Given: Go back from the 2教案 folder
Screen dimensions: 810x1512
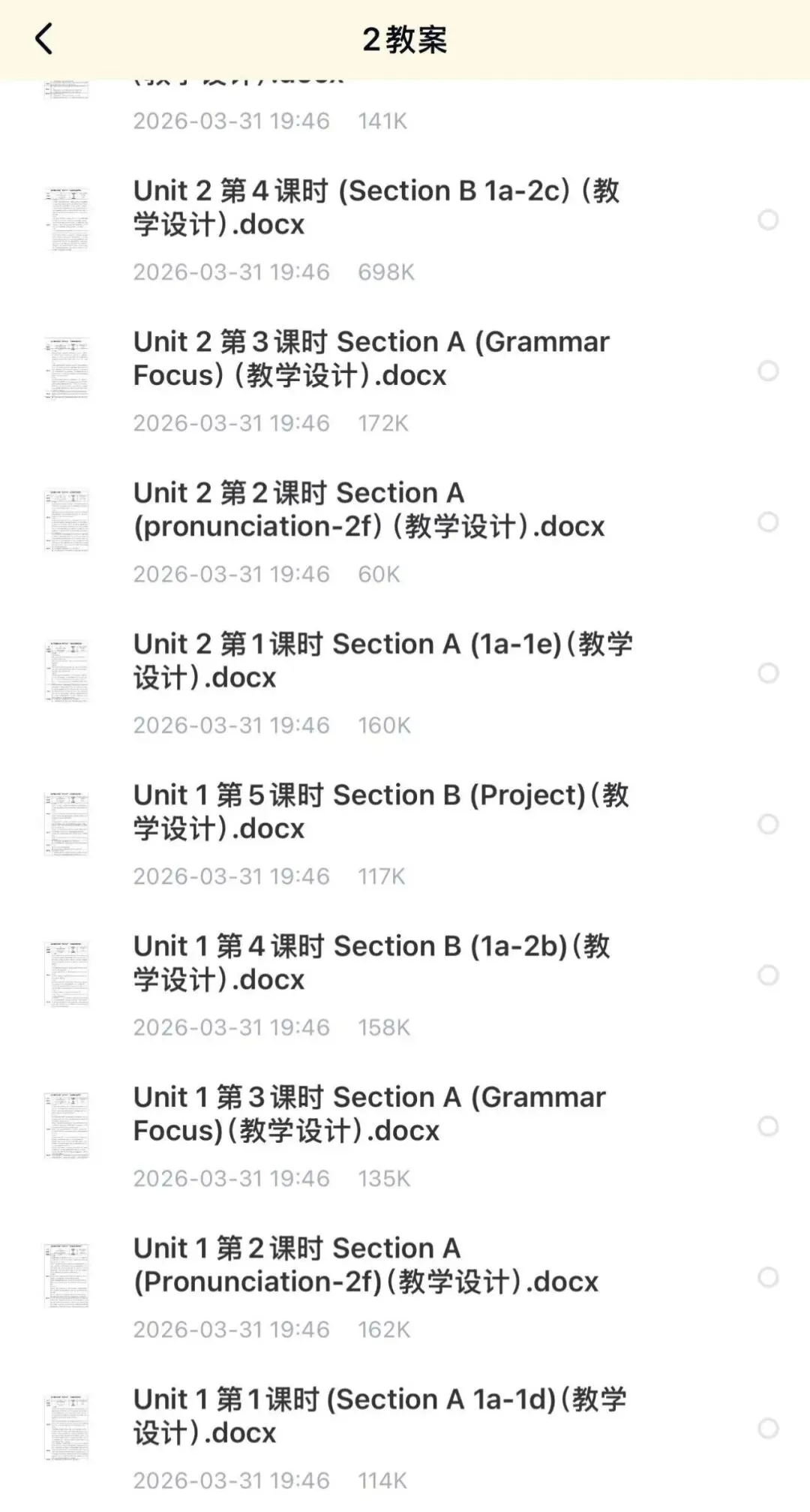Looking at the screenshot, I should tap(44, 39).
